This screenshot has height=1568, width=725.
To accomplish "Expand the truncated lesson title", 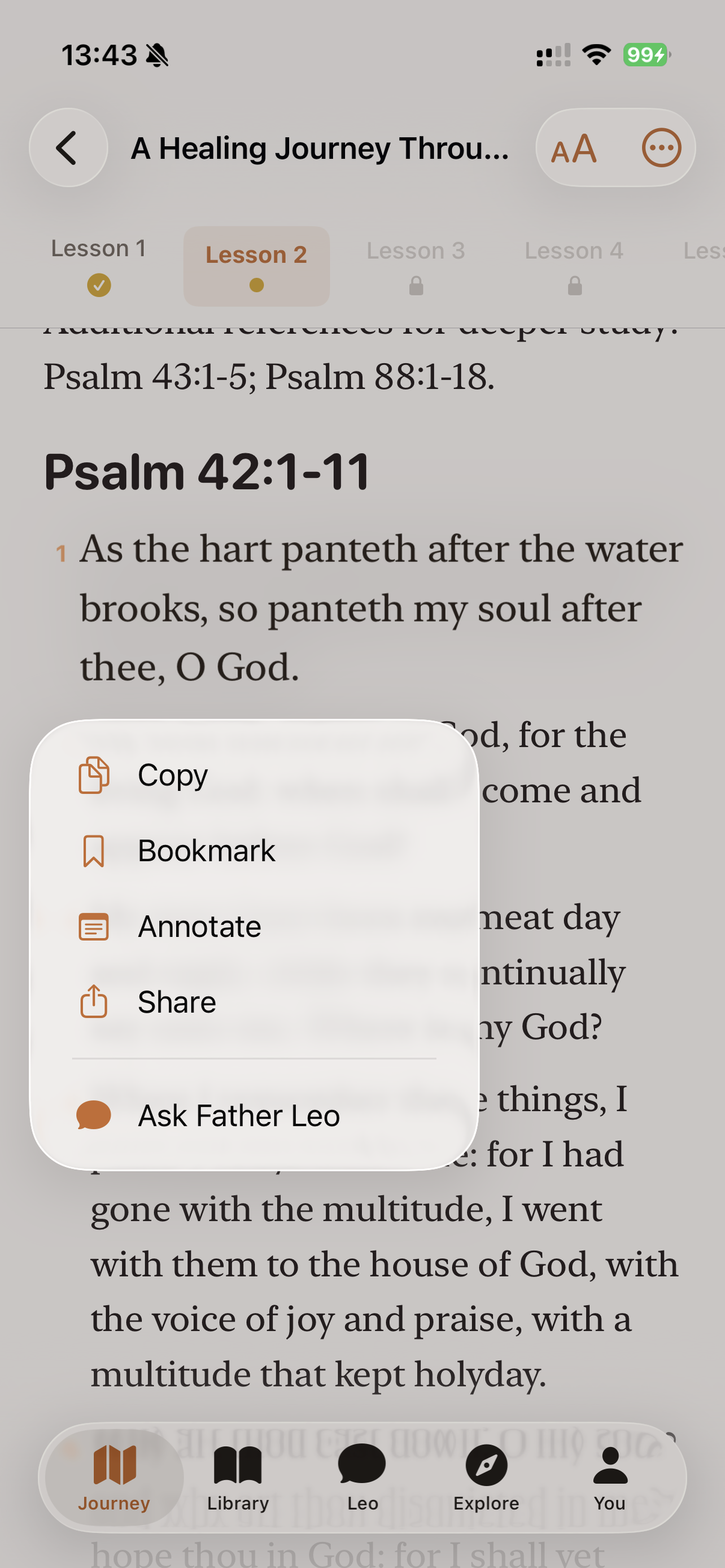I will point(319,147).
